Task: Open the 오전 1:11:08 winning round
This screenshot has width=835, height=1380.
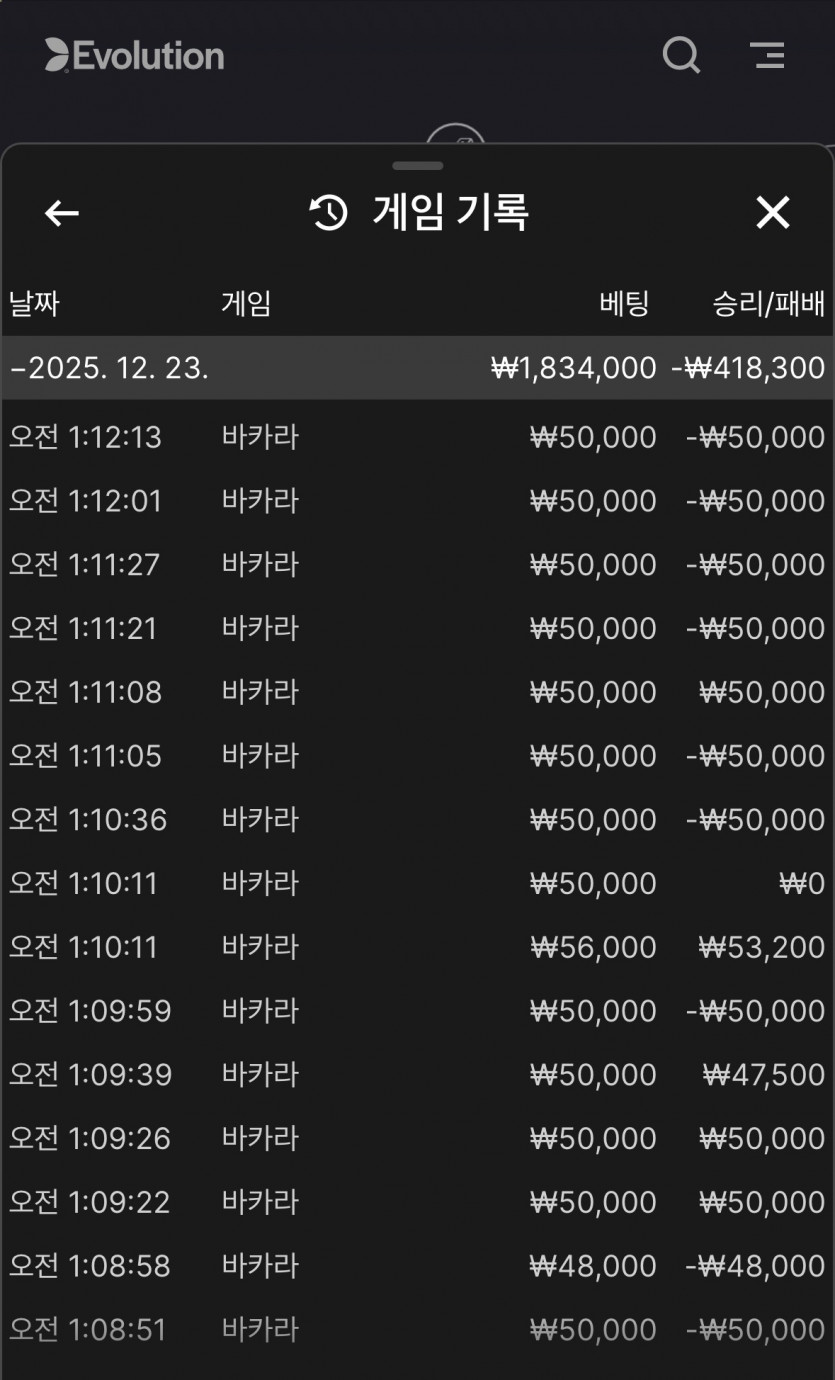Action: (x=417, y=692)
